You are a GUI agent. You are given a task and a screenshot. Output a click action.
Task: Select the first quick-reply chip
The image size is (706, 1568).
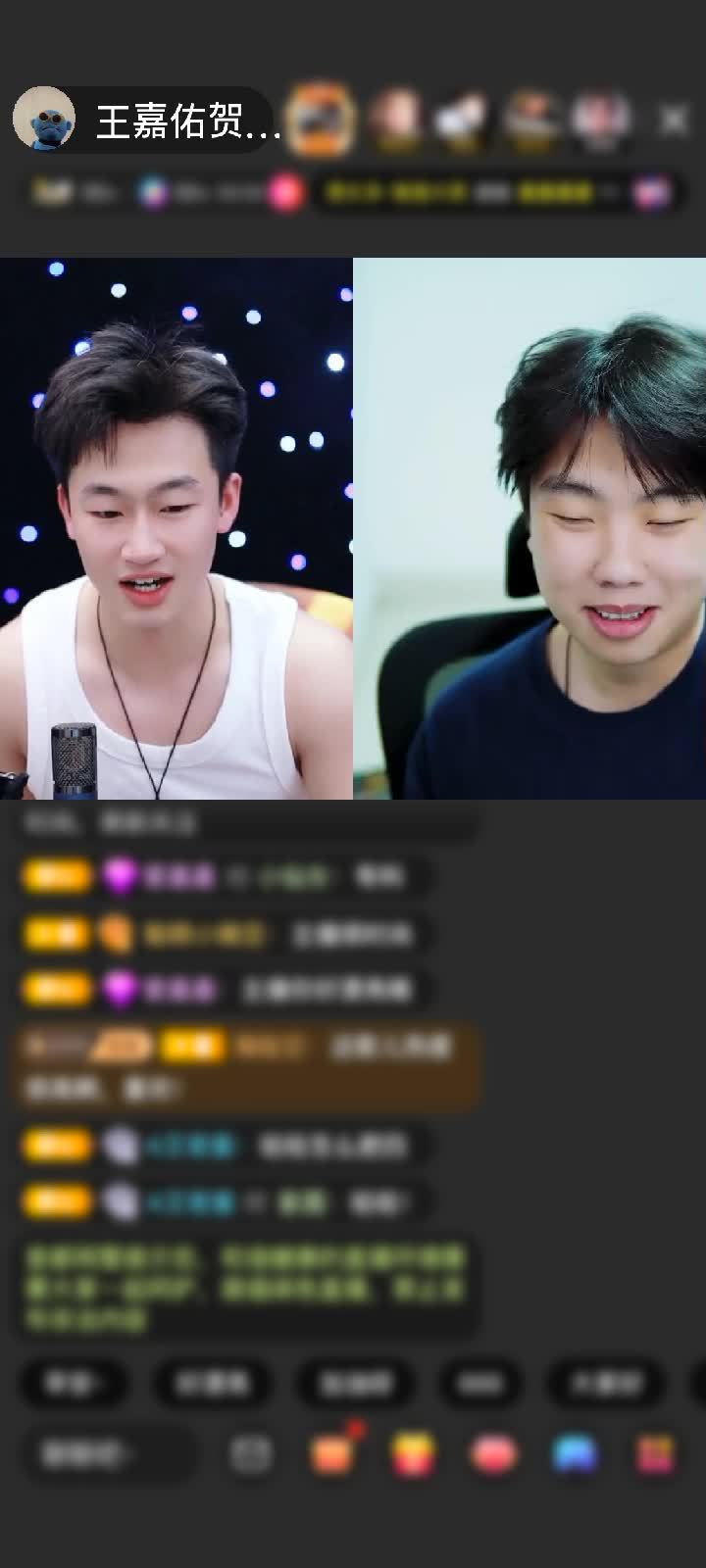[74, 1383]
